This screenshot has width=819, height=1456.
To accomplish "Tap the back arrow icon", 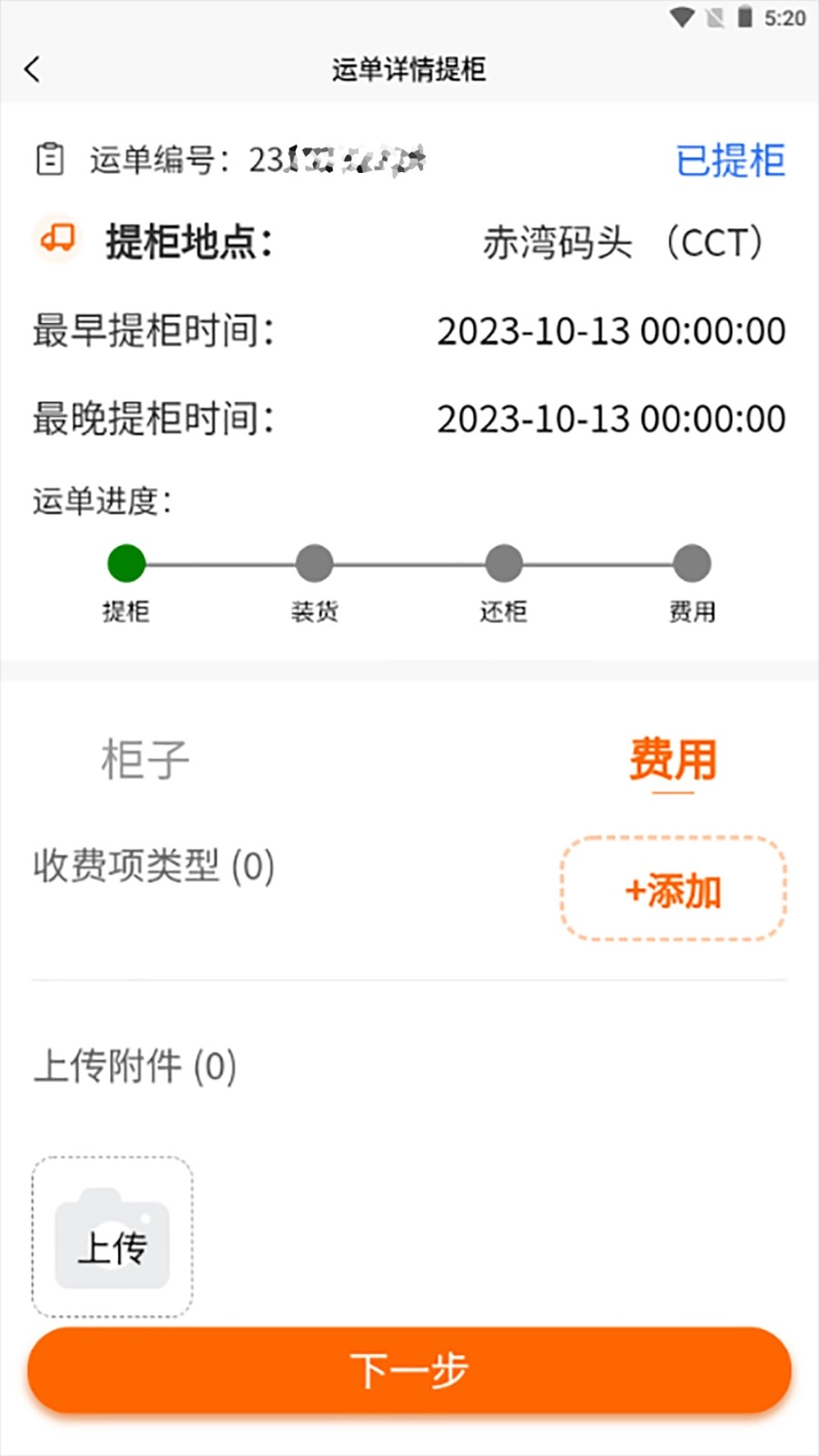I will [x=33, y=69].
